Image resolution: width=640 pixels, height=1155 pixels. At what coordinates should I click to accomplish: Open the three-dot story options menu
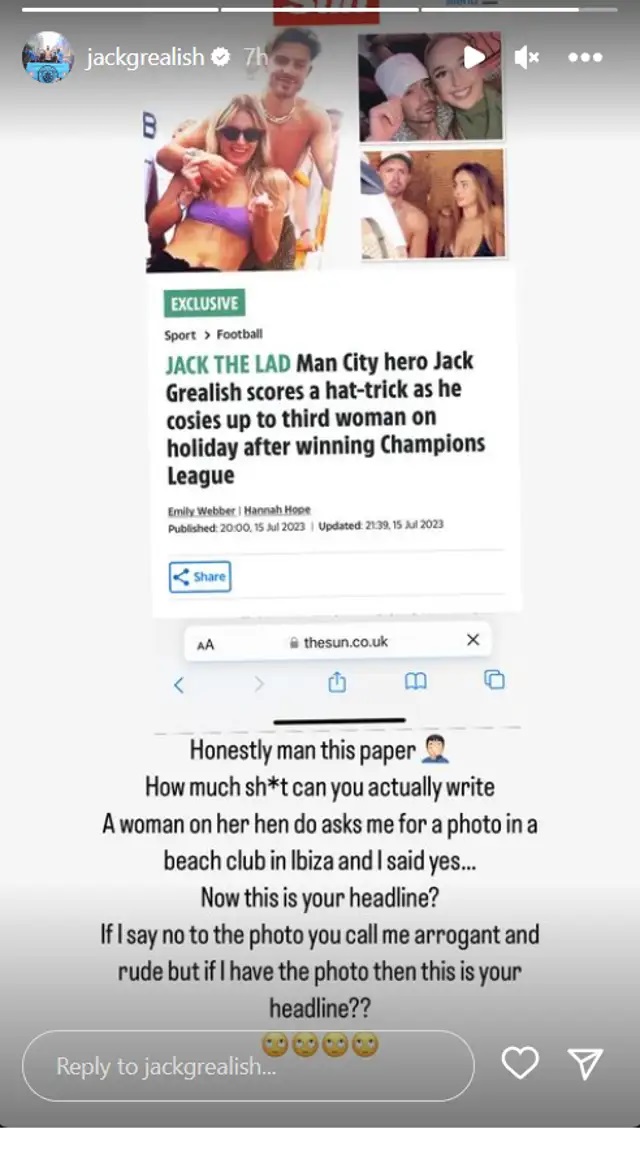(585, 58)
